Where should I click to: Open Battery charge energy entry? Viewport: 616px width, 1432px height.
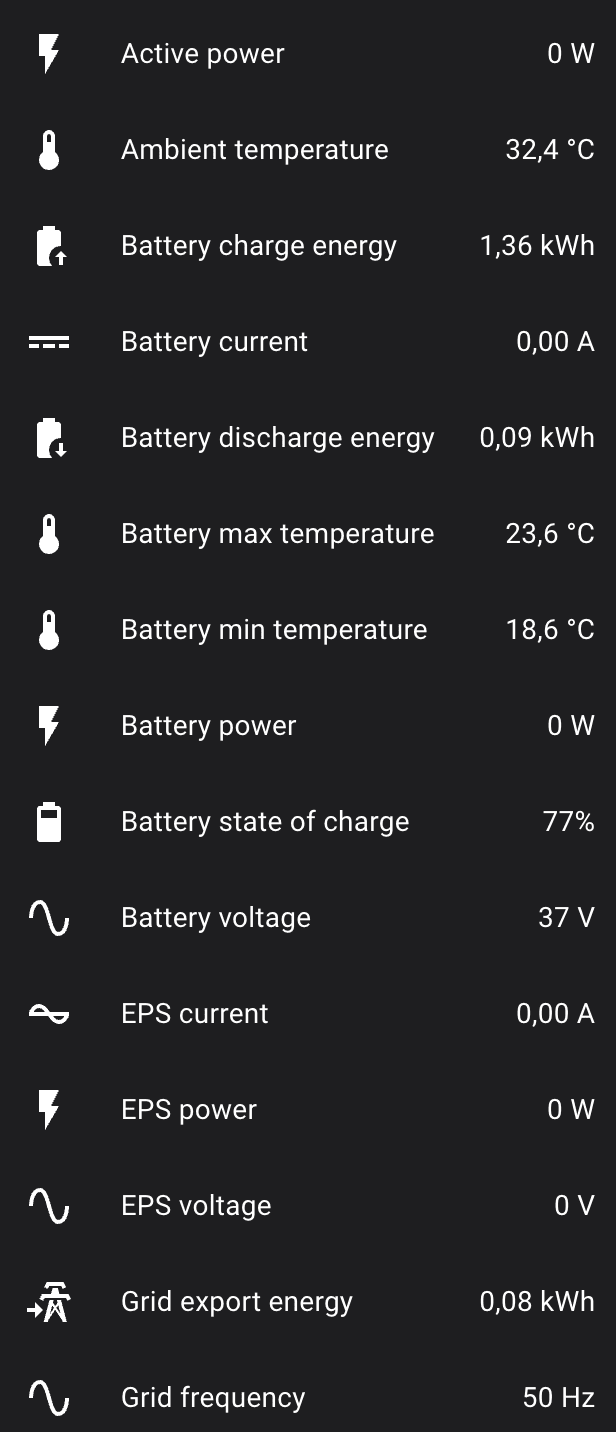point(258,246)
